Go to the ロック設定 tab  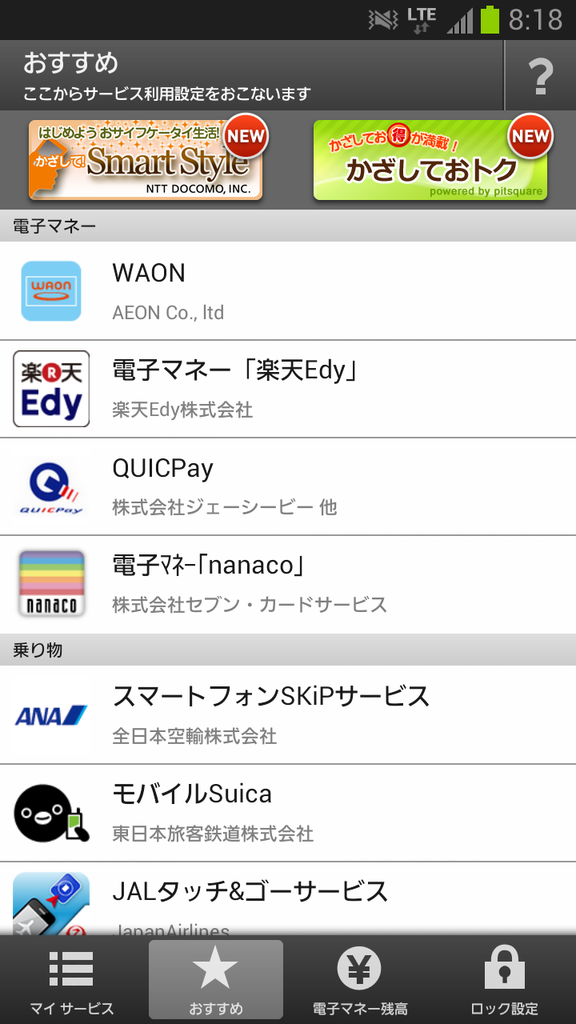point(504,980)
